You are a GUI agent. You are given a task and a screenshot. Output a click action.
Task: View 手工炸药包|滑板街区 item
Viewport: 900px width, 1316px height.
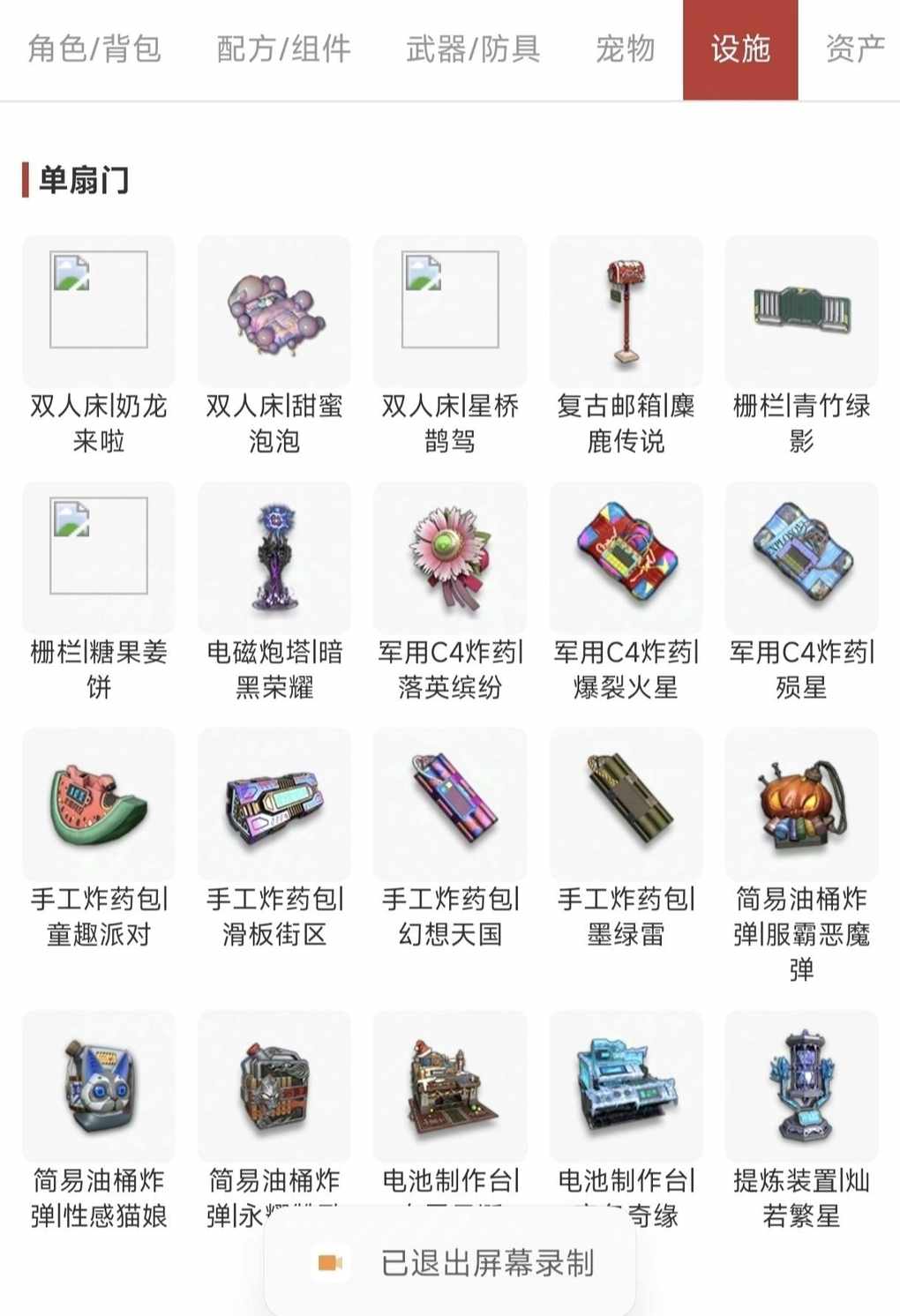tap(274, 804)
